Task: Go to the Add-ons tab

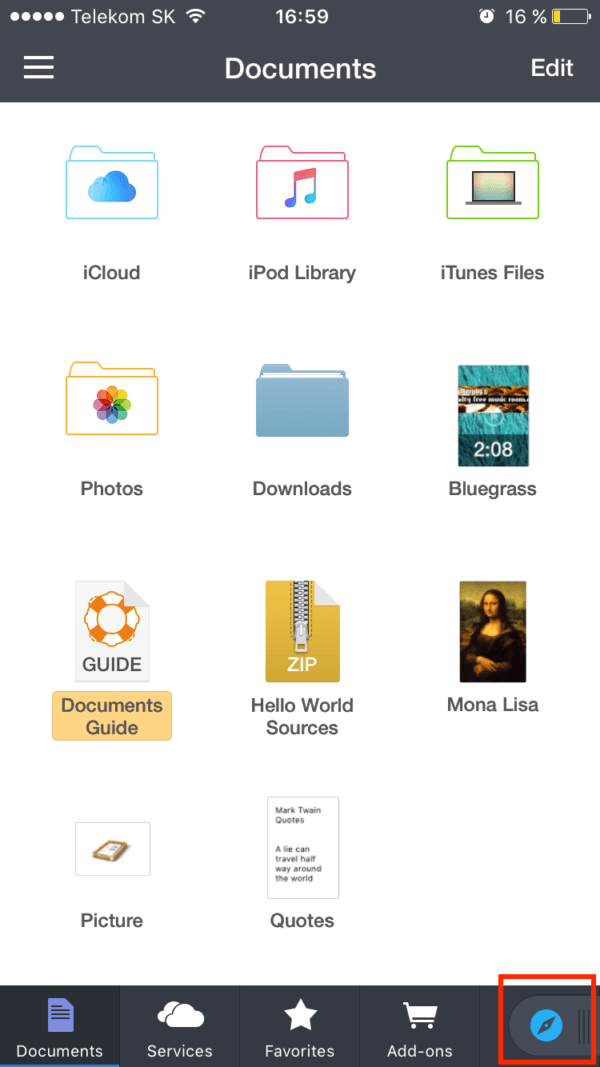Action: (420, 1026)
